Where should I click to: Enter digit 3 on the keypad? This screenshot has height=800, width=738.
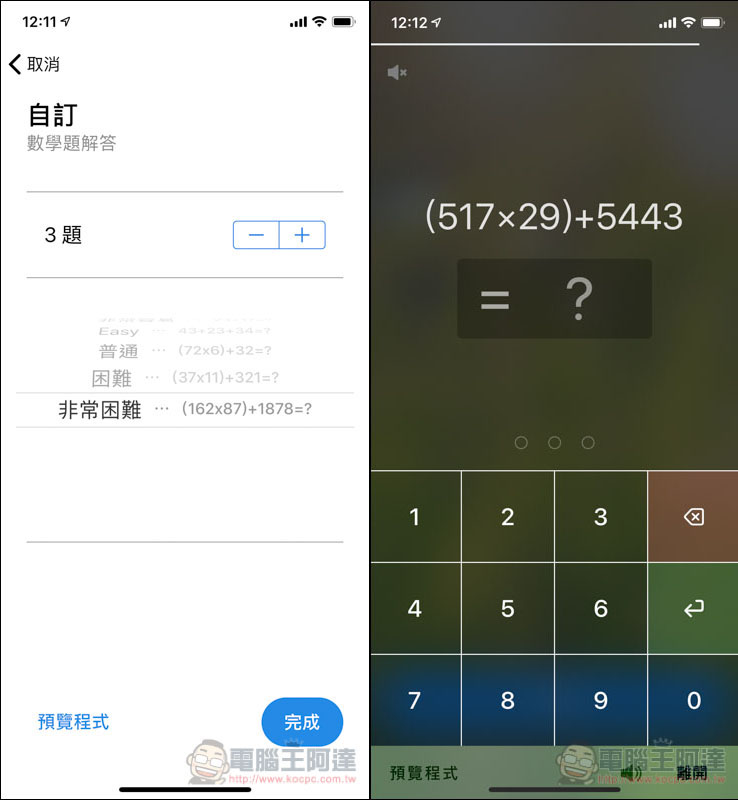[601, 517]
